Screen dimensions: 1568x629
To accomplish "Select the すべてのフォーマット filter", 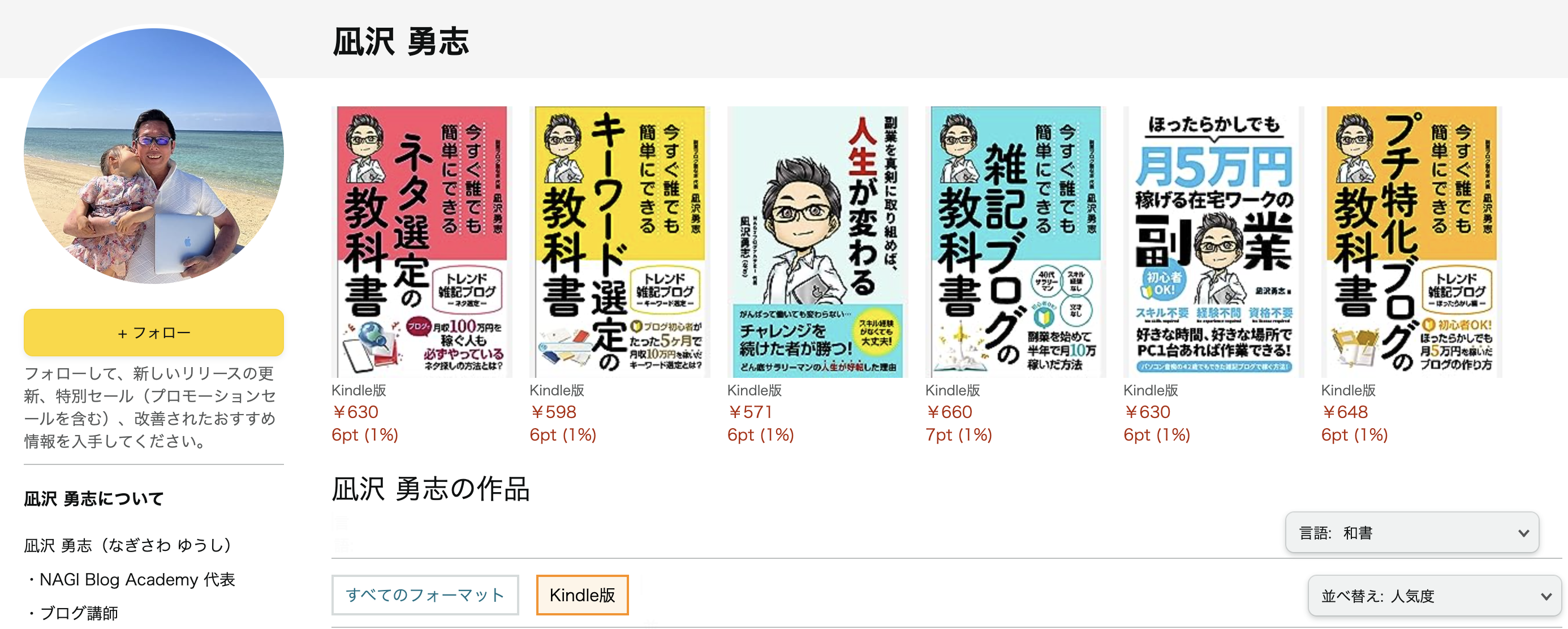I will [425, 594].
